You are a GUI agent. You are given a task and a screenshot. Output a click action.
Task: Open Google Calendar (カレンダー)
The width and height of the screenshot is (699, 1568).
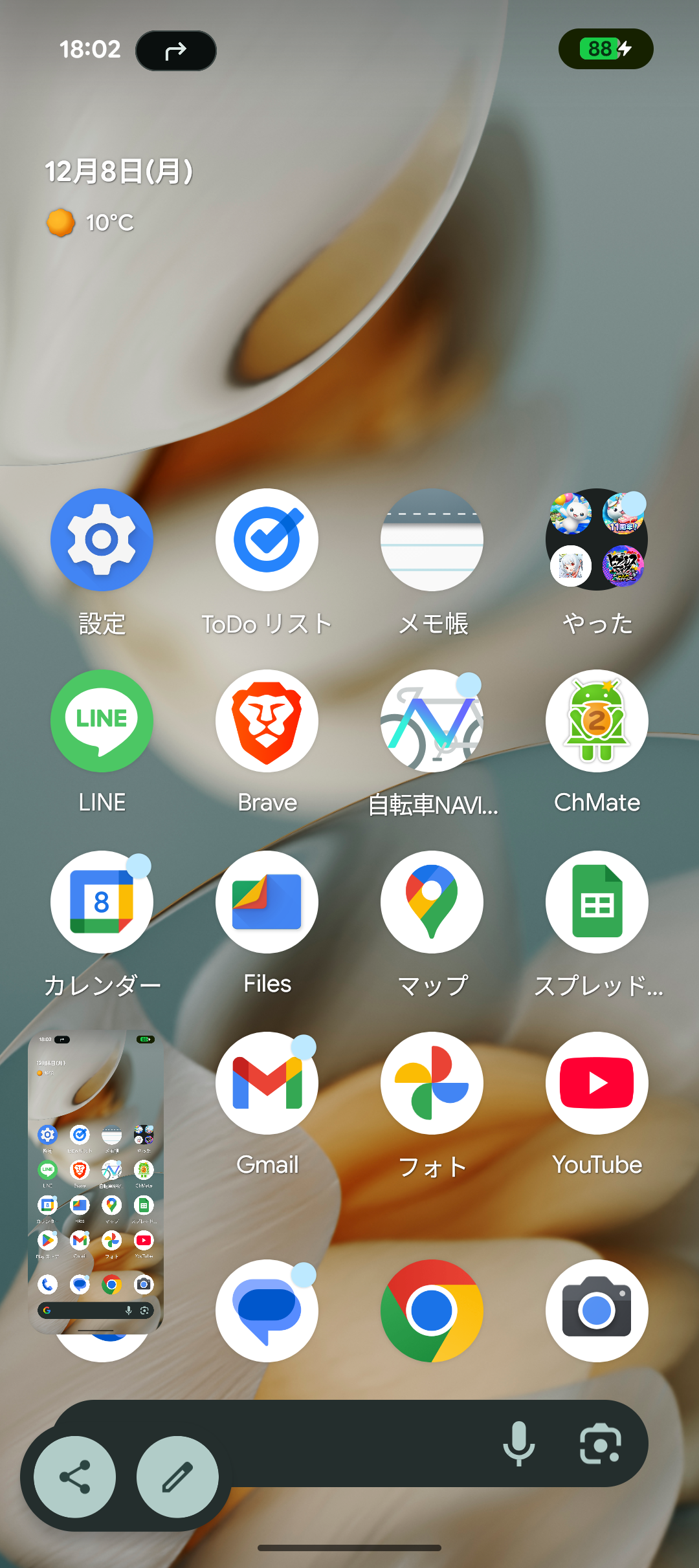(x=102, y=902)
